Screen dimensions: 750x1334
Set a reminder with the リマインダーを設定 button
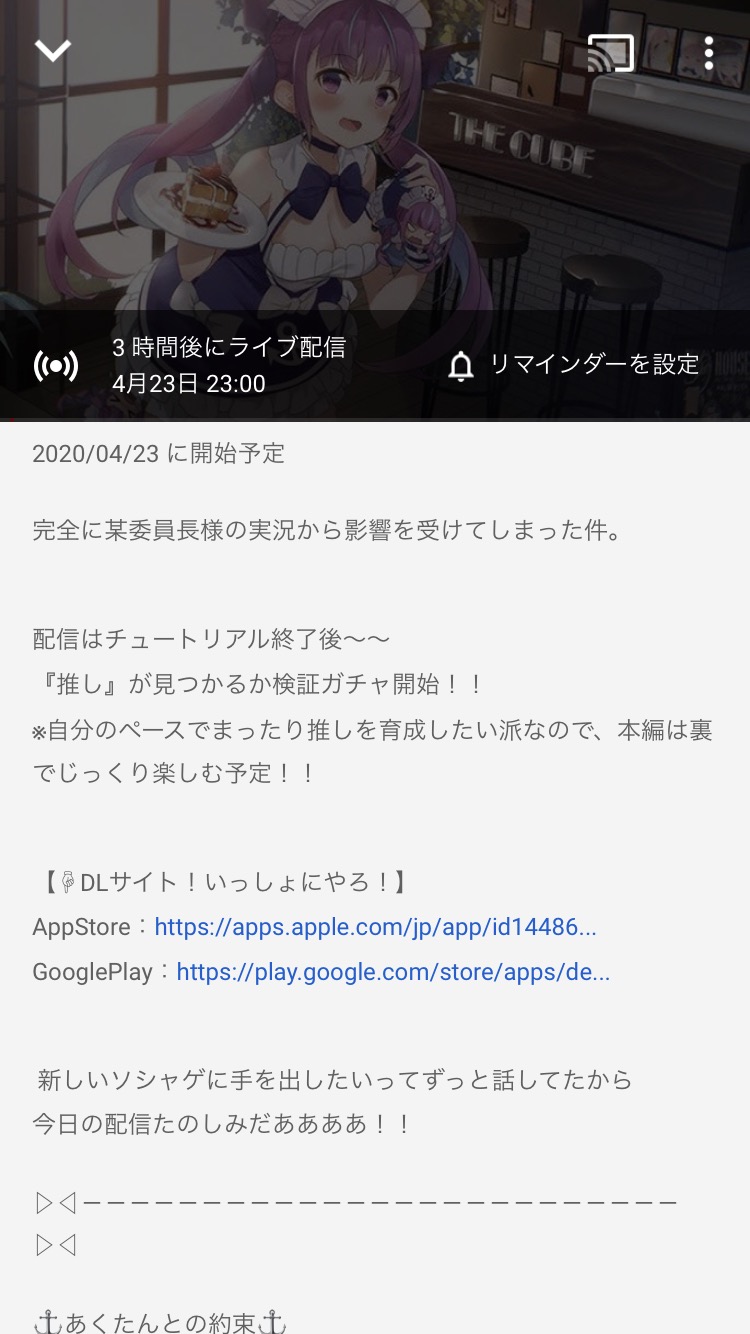pos(573,365)
